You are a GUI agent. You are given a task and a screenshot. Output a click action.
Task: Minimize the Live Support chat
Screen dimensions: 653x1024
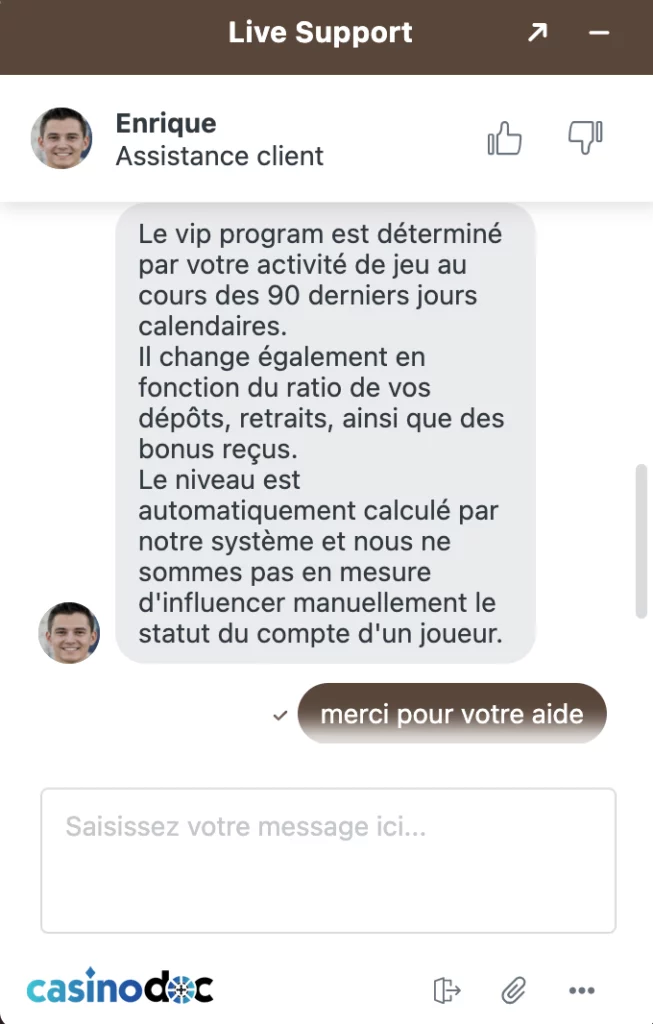(x=599, y=33)
